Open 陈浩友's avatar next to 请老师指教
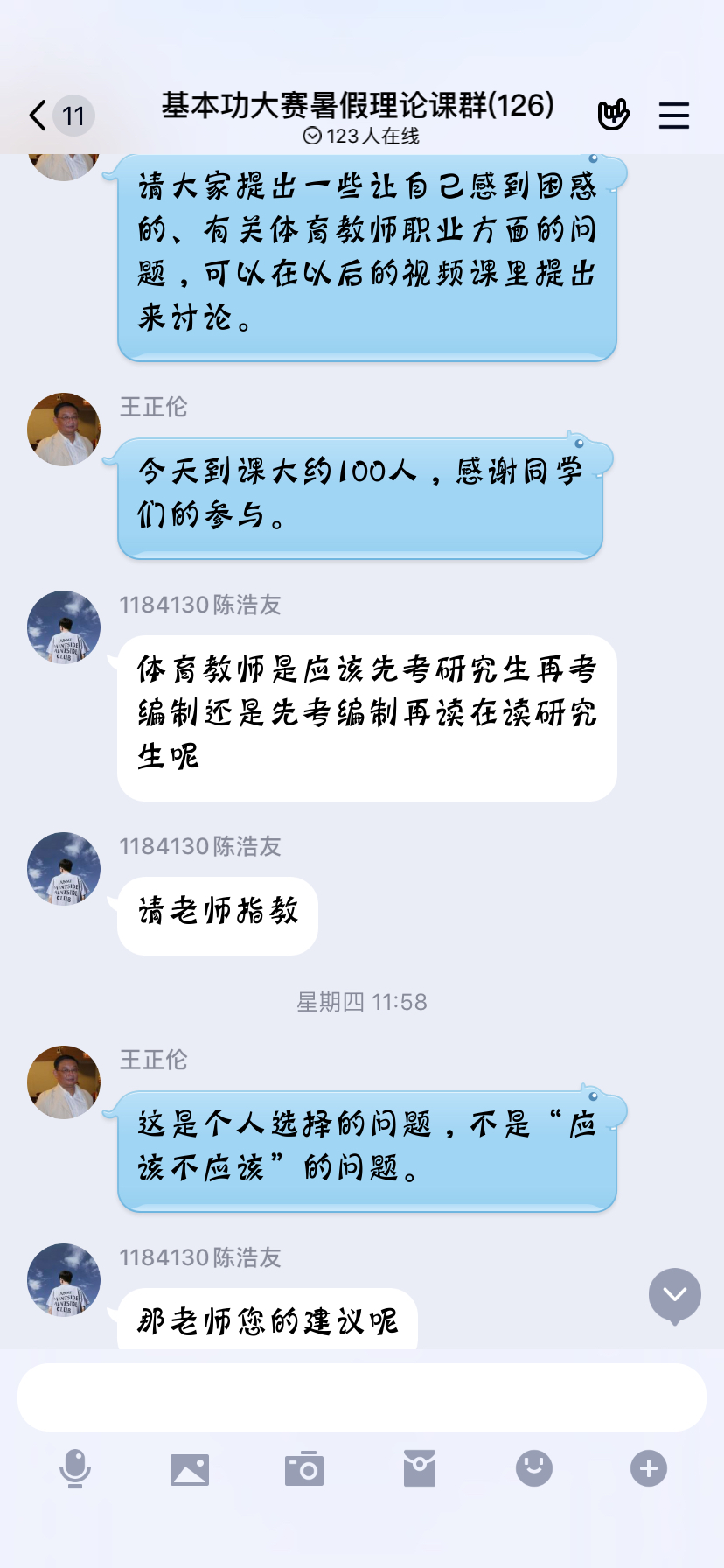 pyautogui.click(x=64, y=869)
